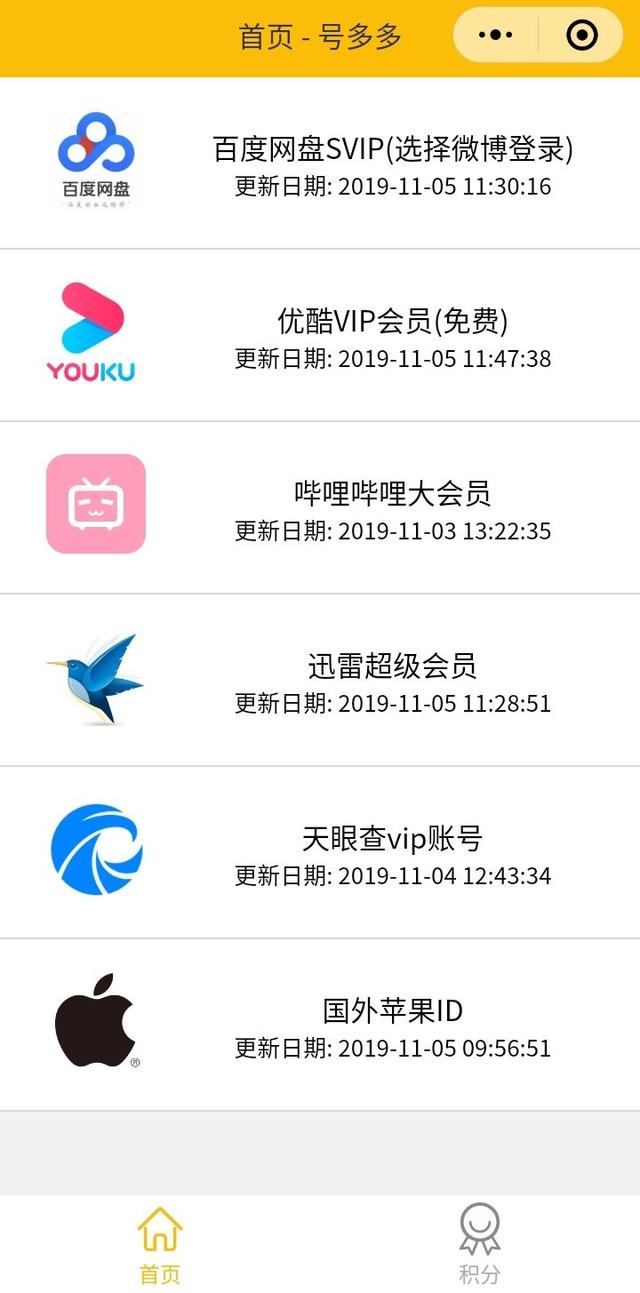Close the mini program with the circle button
The height and width of the screenshot is (1293, 640).
581,36
